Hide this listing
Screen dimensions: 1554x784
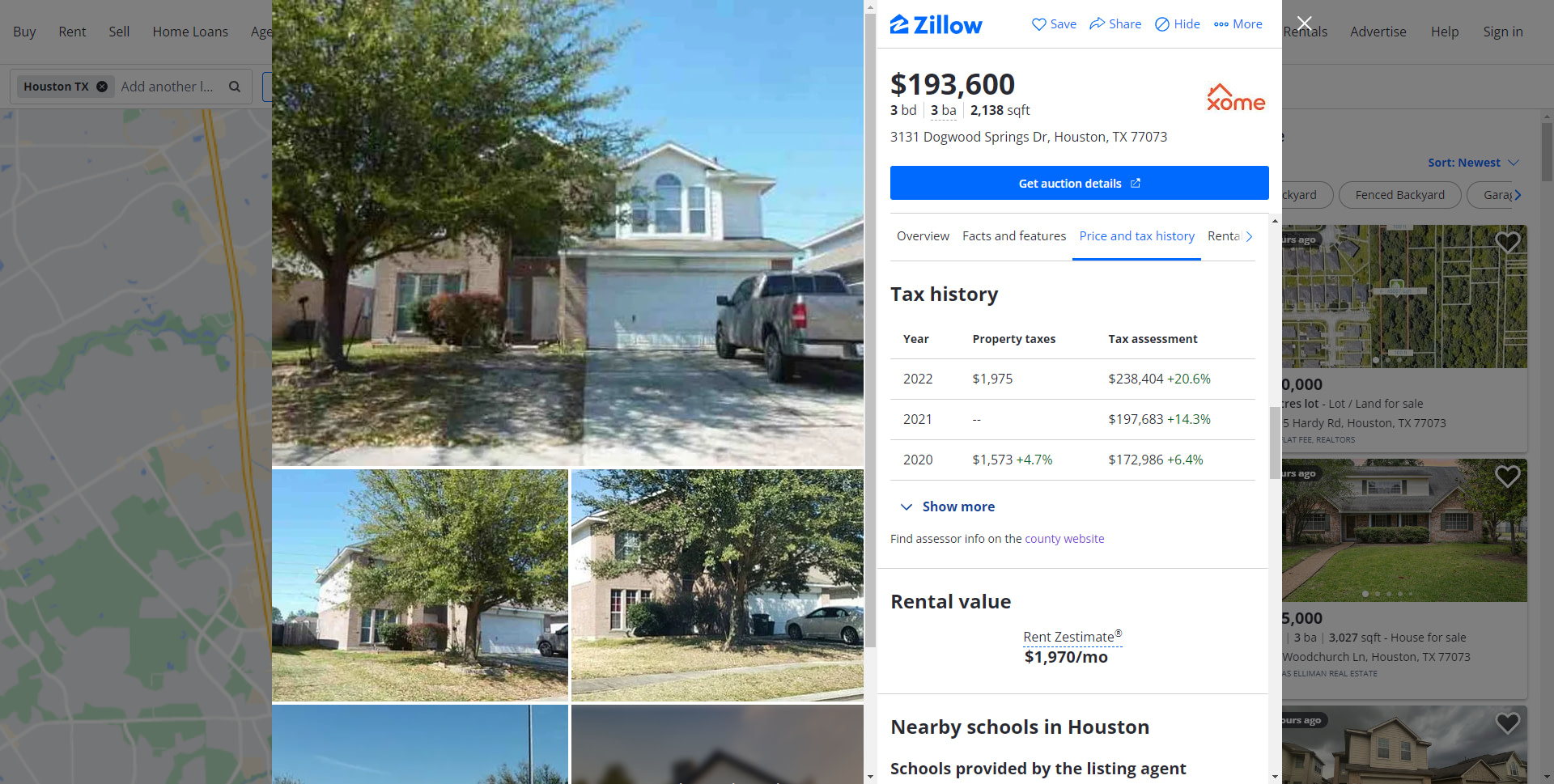click(x=1177, y=24)
